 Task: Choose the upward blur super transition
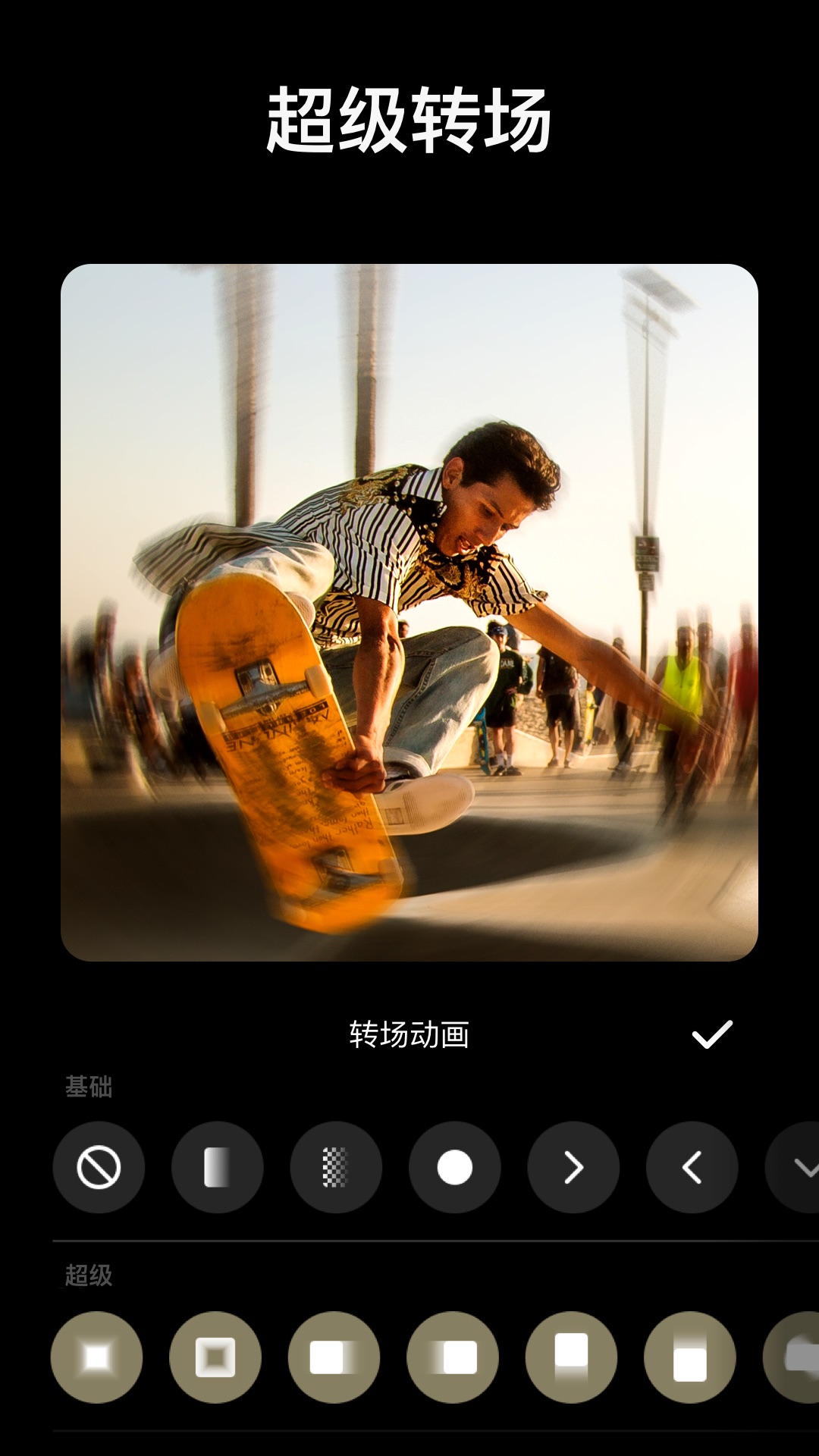[692, 1357]
